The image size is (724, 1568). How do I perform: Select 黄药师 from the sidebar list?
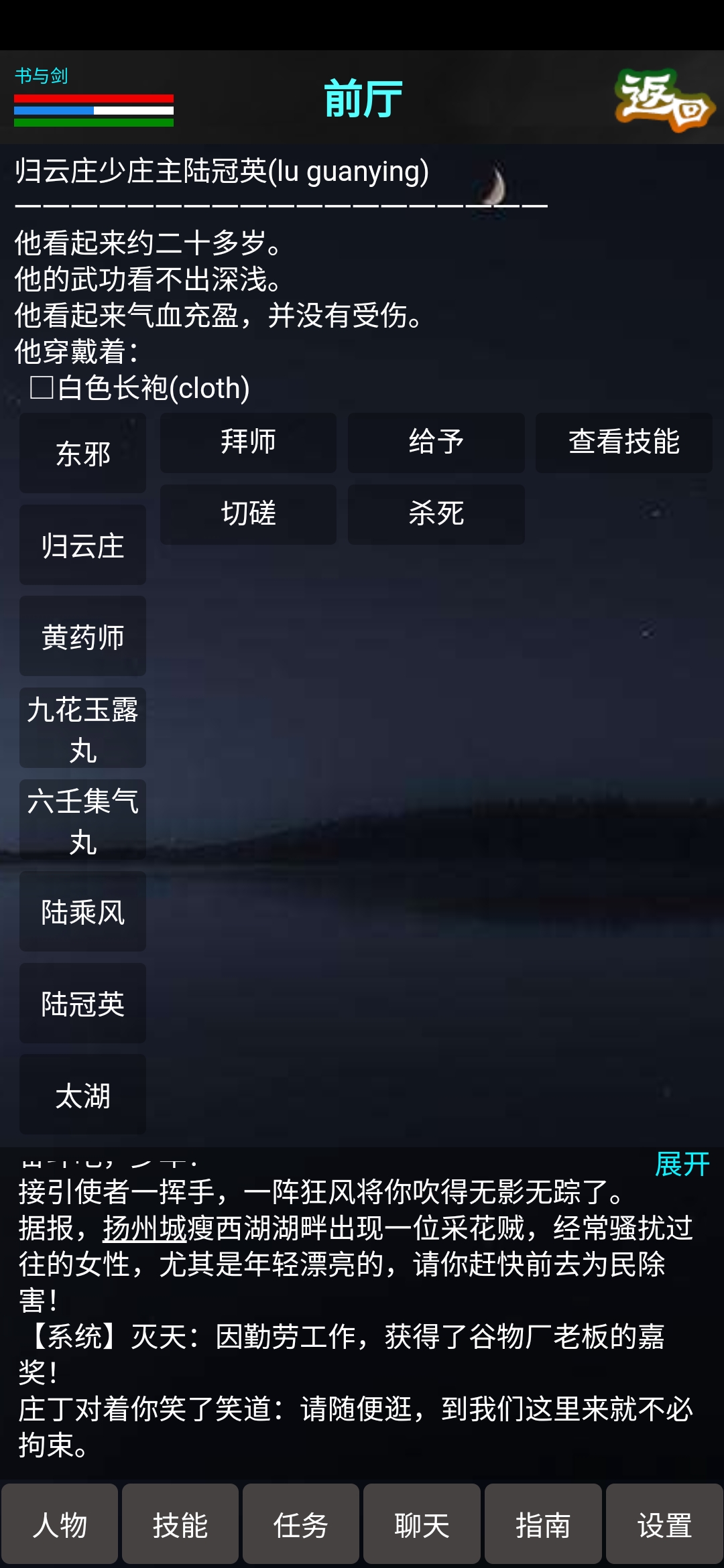click(x=82, y=637)
